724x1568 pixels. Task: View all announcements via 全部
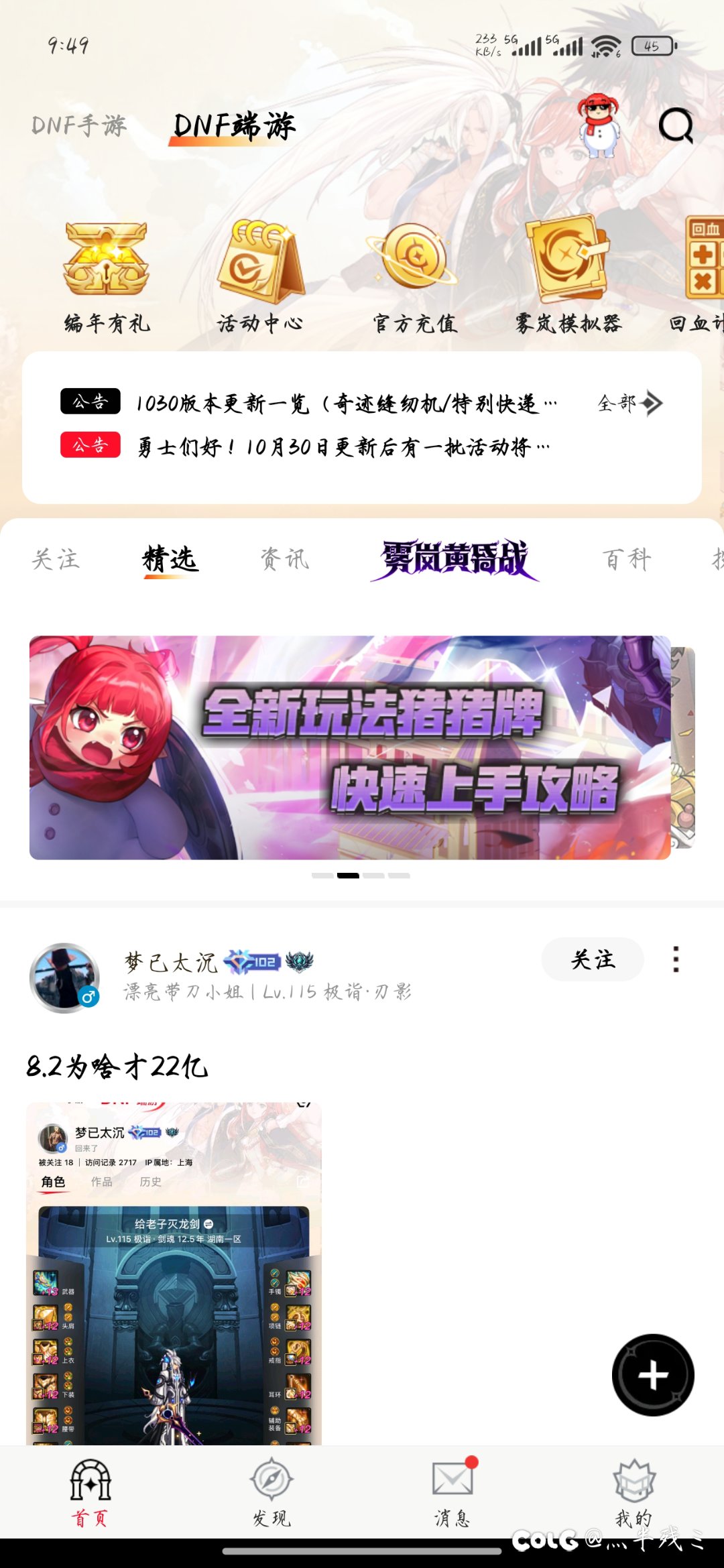(629, 403)
